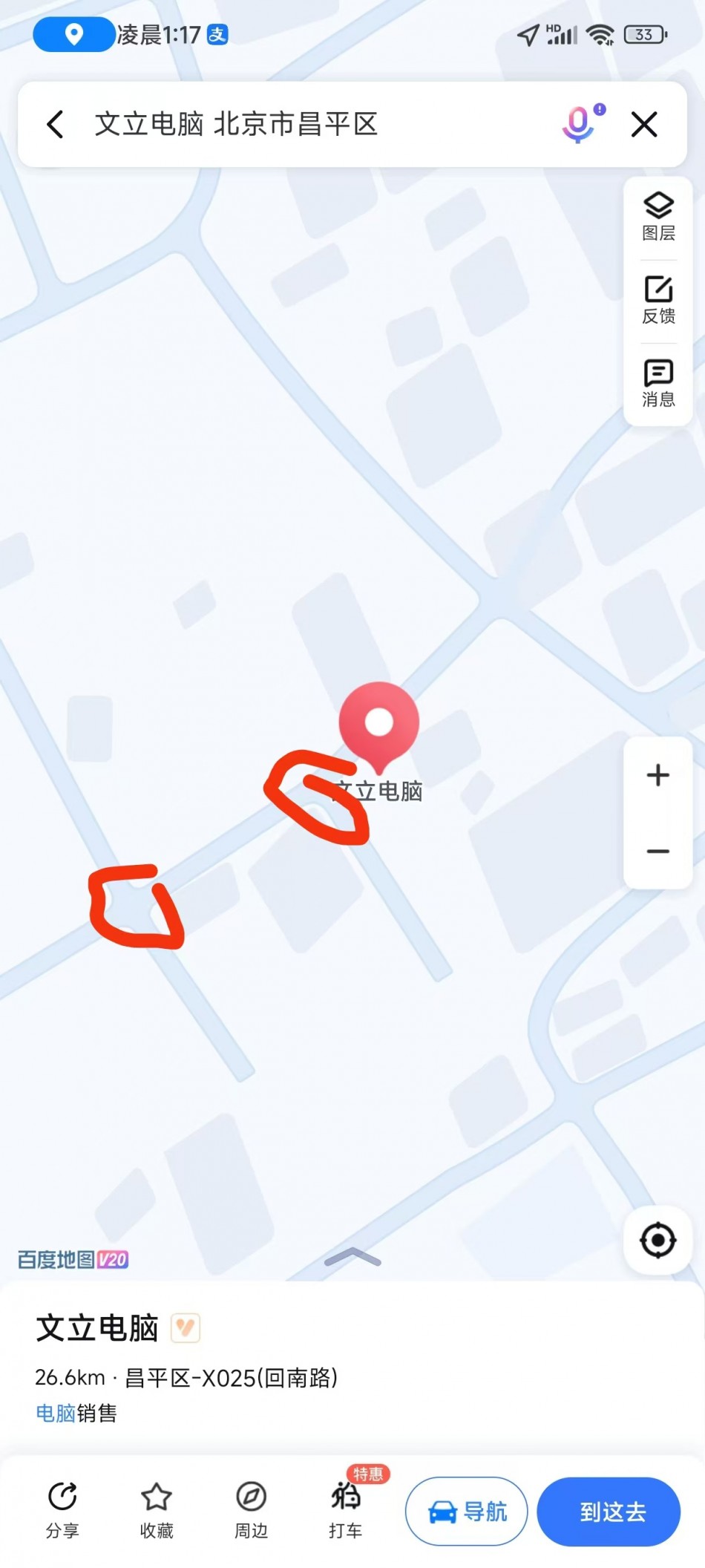Open the 电脑 category link
Viewport: 705px width, 1568px height.
[56, 1413]
